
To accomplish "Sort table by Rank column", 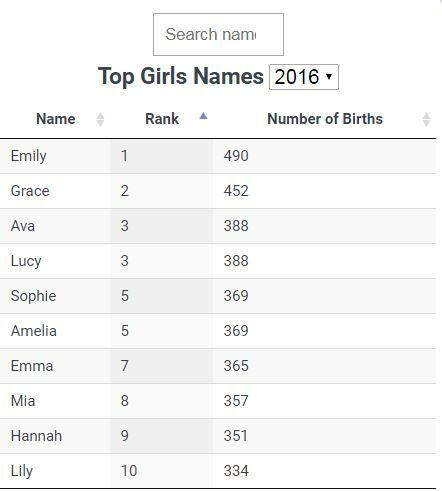I will tap(162, 119).
